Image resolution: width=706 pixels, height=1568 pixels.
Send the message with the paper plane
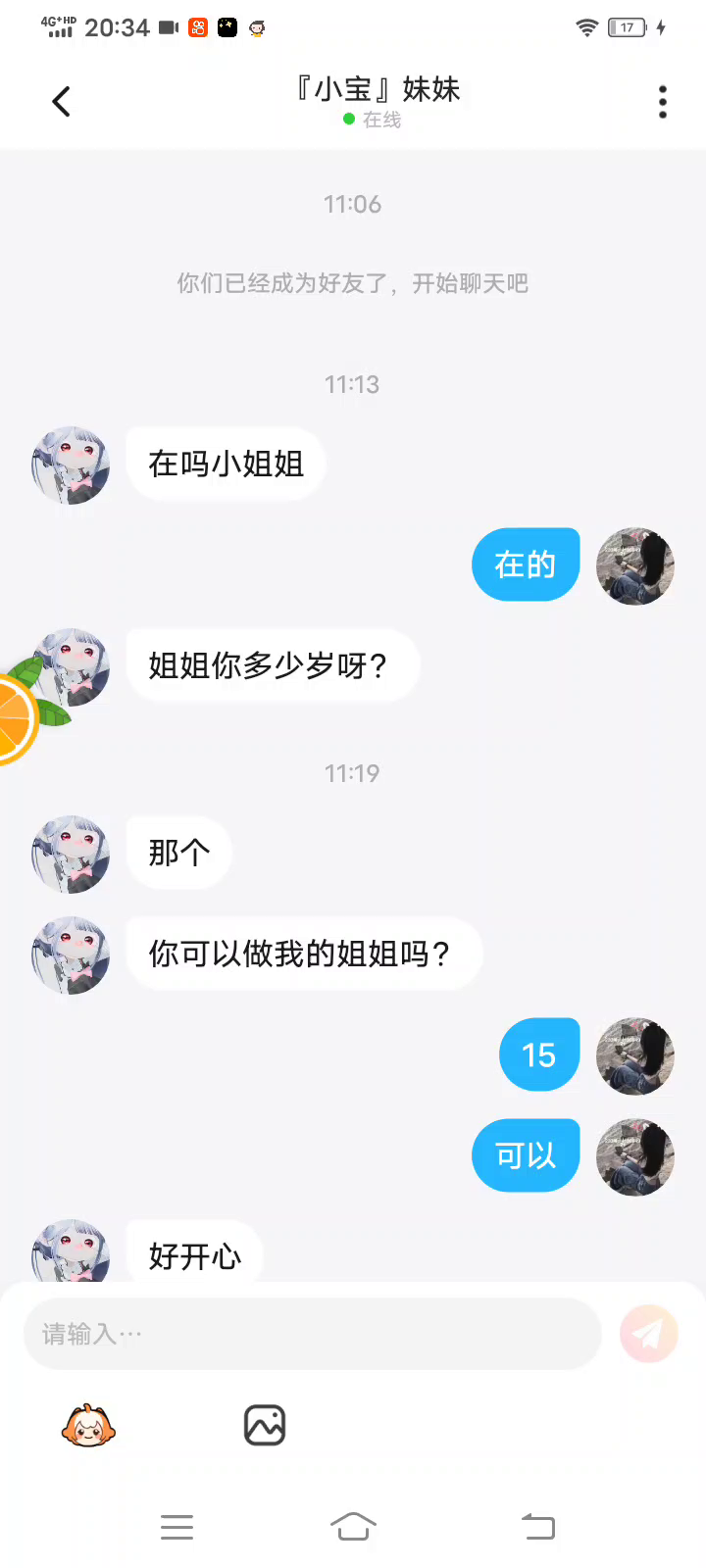tap(649, 1334)
